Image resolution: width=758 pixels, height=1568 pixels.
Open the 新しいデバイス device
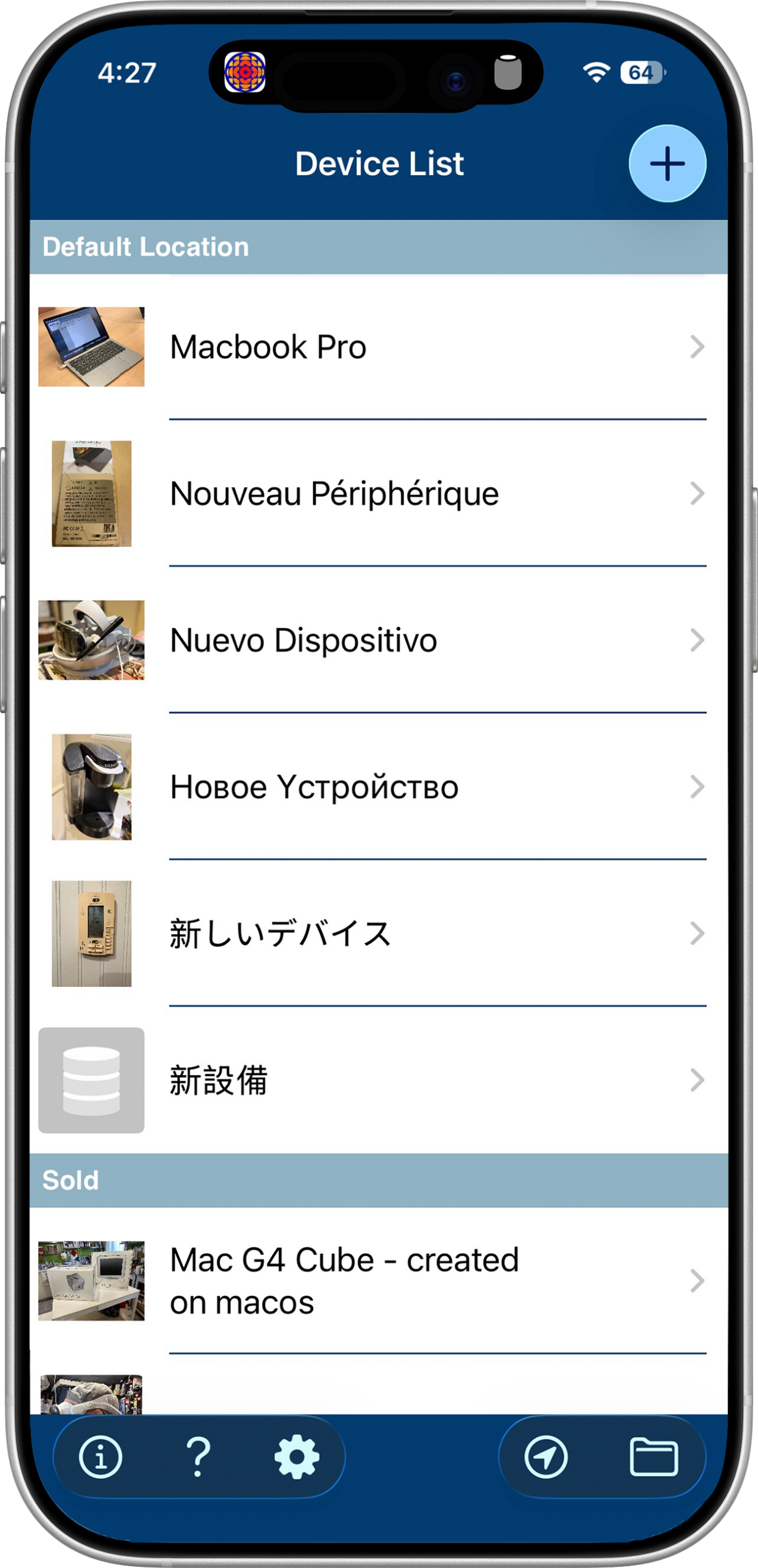click(x=378, y=933)
